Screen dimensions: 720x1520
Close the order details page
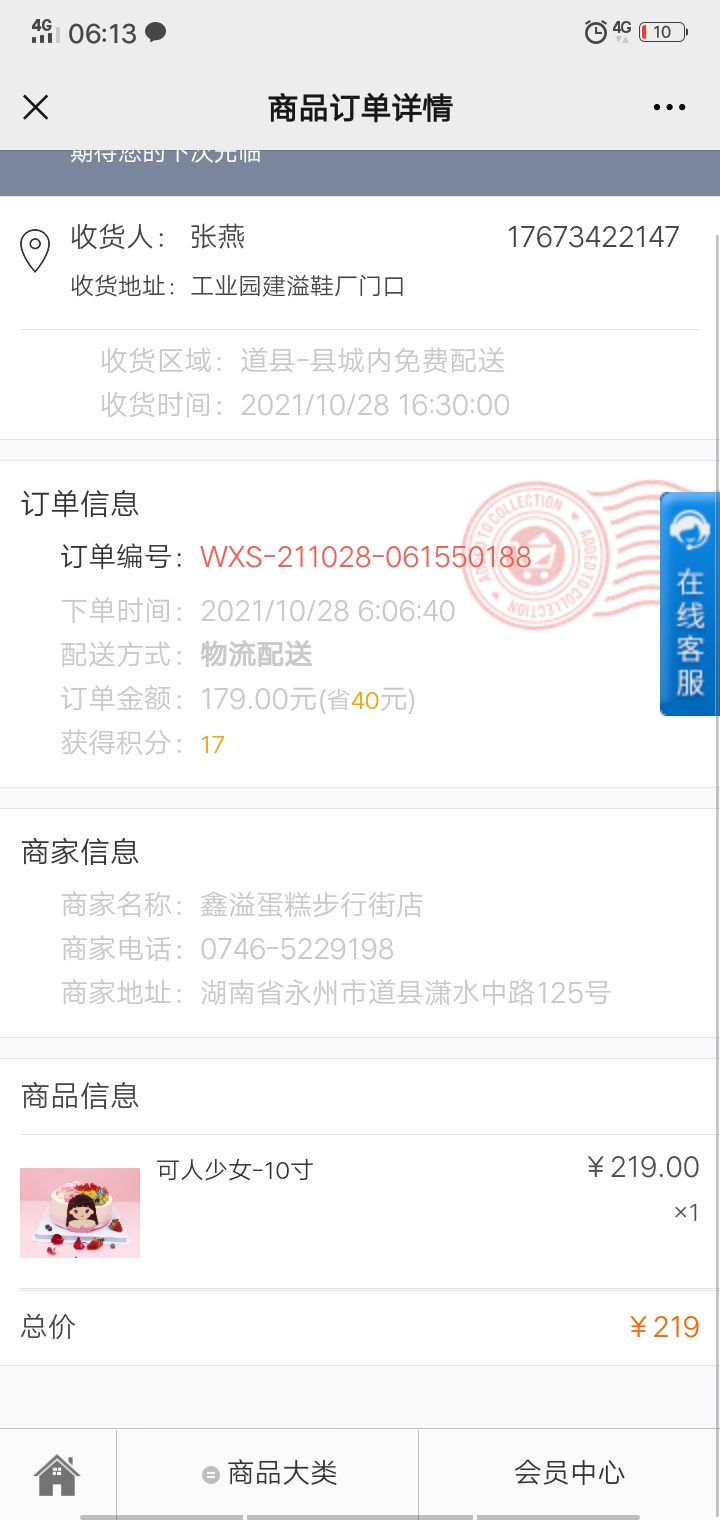36,108
